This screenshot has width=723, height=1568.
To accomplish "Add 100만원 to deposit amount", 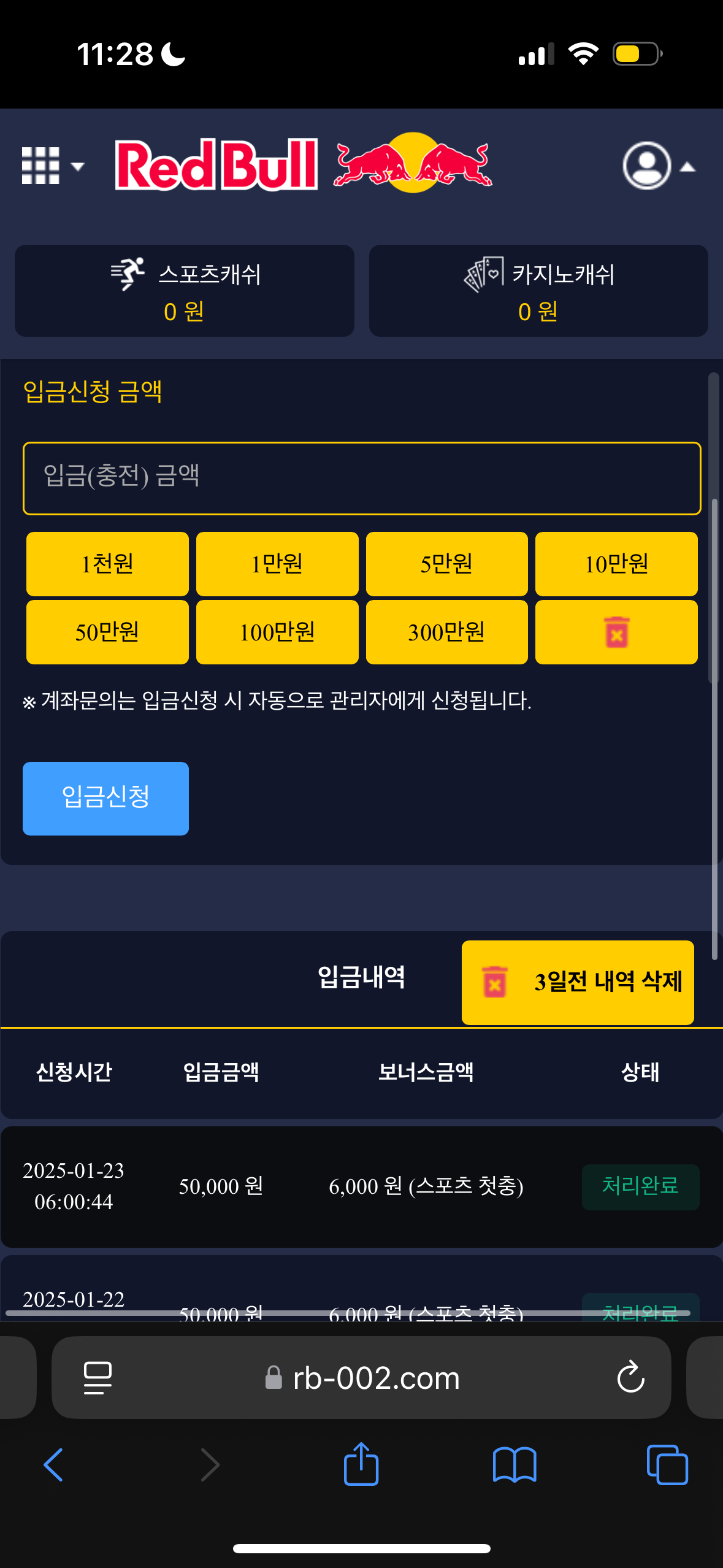I will (x=277, y=632).
